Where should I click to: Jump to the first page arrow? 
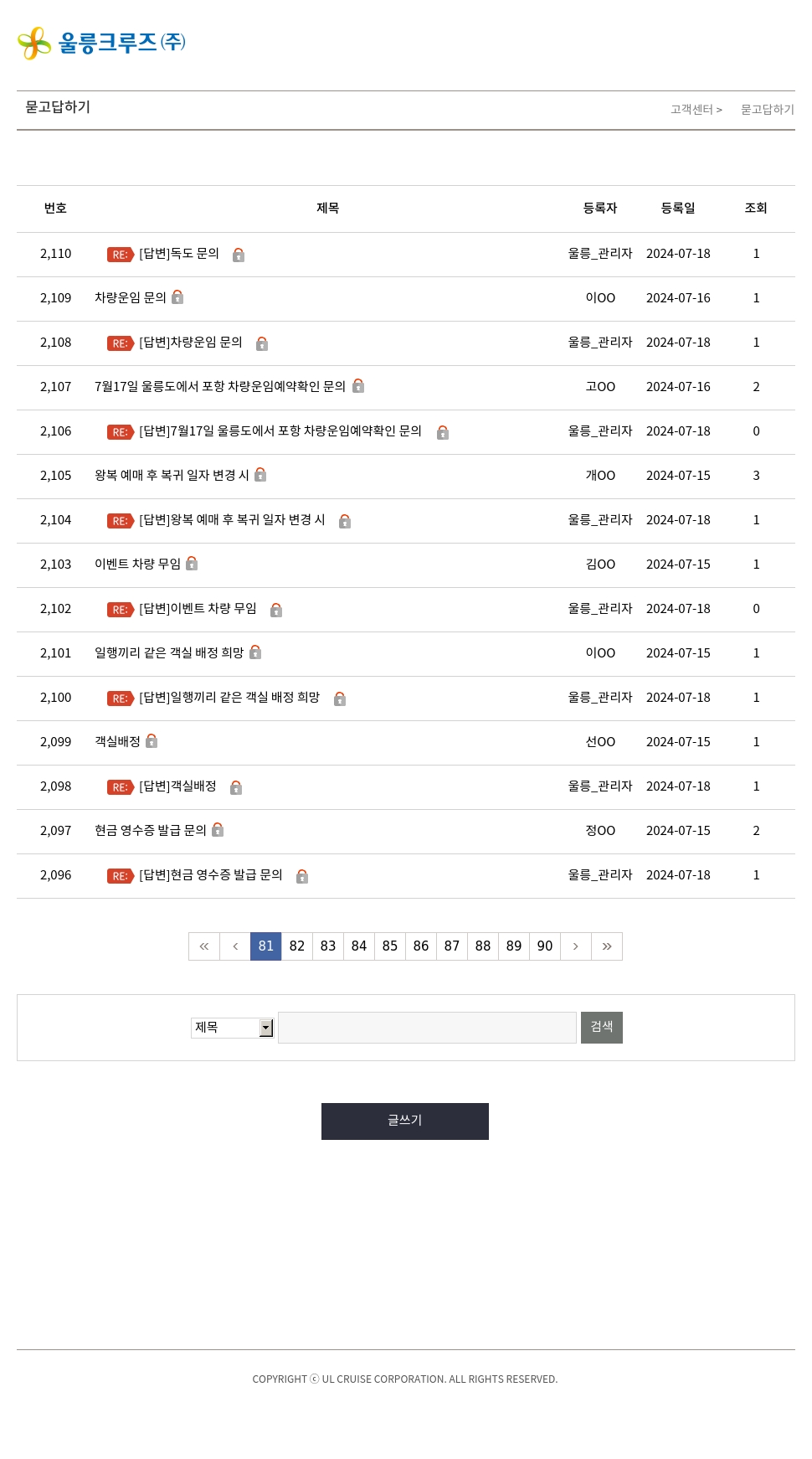[204, 946]
